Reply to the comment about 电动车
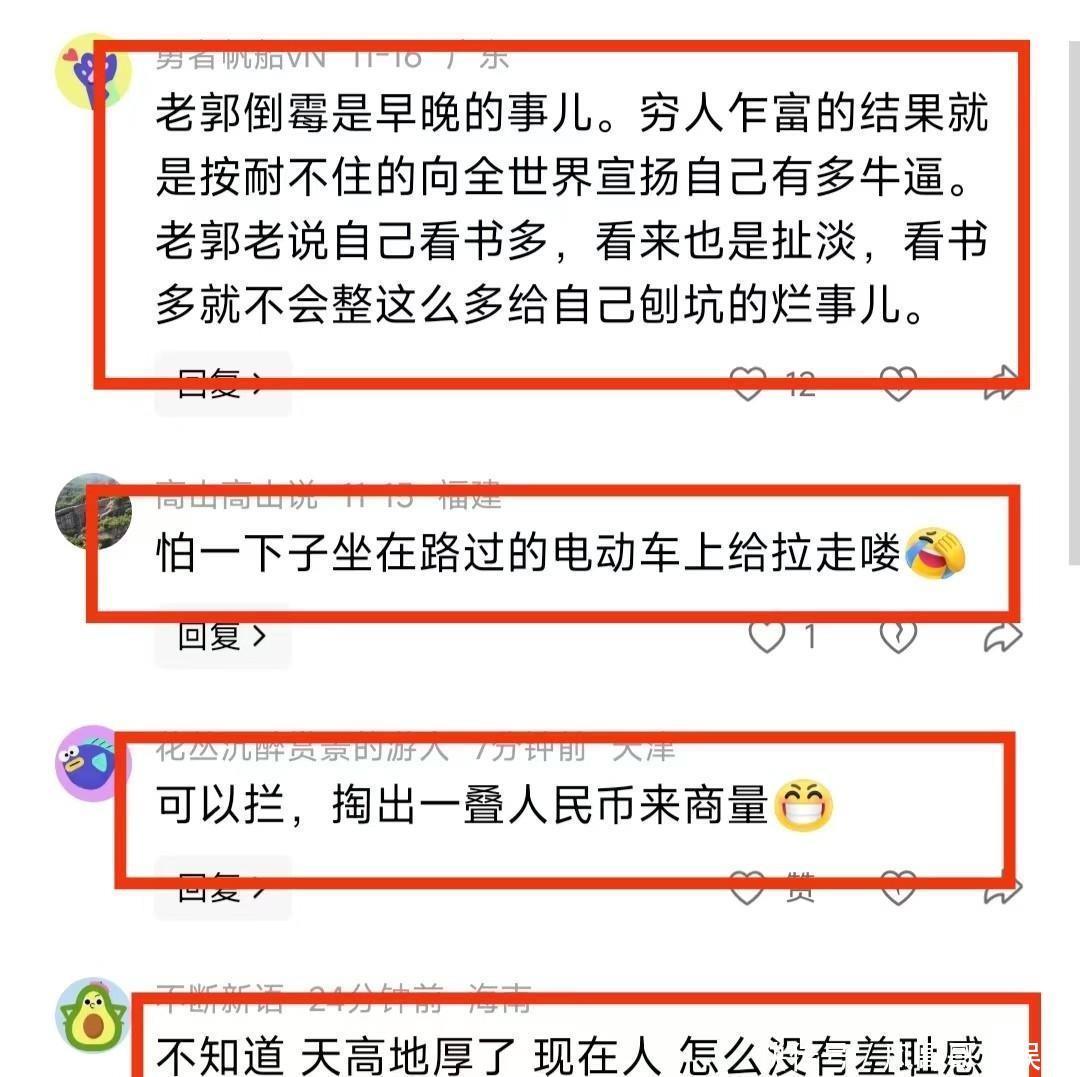The image size is (1080, 1077). point(222,636)
